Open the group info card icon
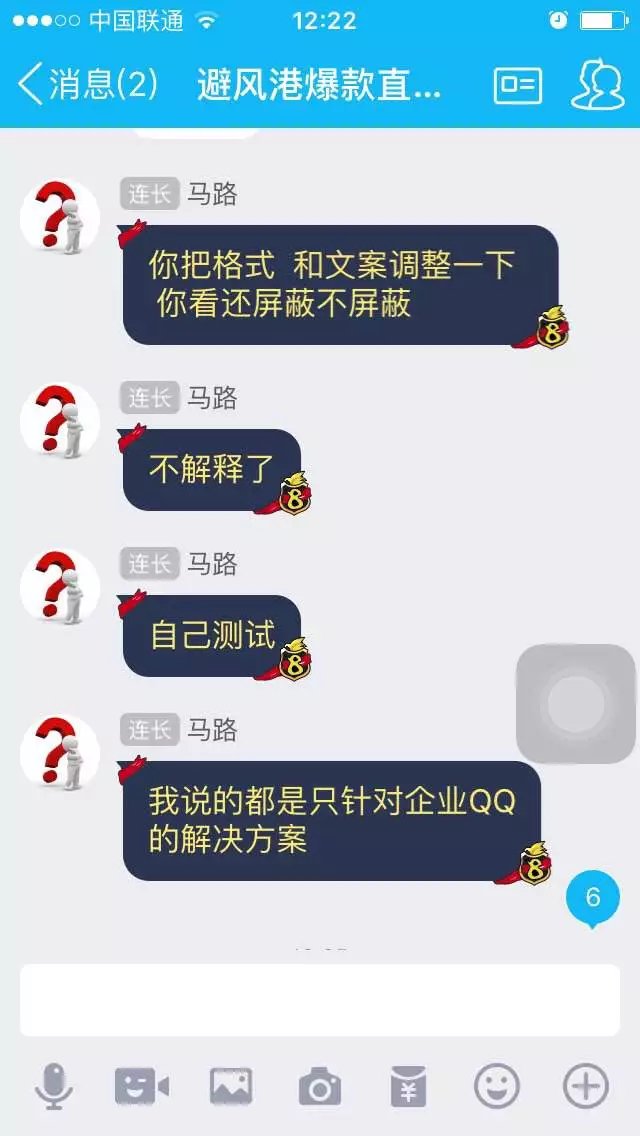This screenshot has height=1136, width=640. tap(518, 85)
